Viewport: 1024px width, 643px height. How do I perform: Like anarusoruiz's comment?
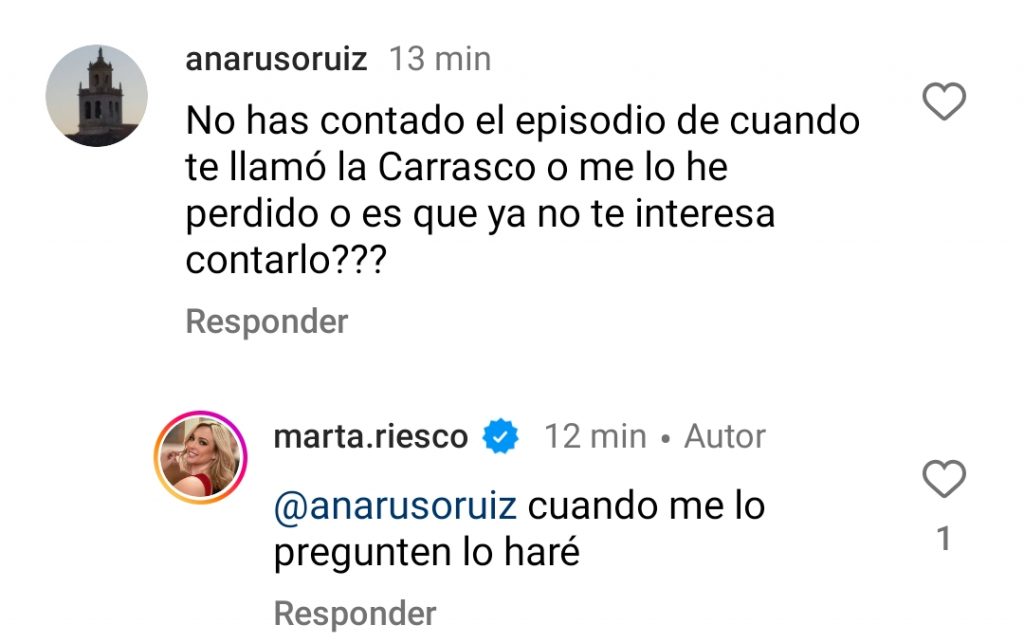(942, 102)
